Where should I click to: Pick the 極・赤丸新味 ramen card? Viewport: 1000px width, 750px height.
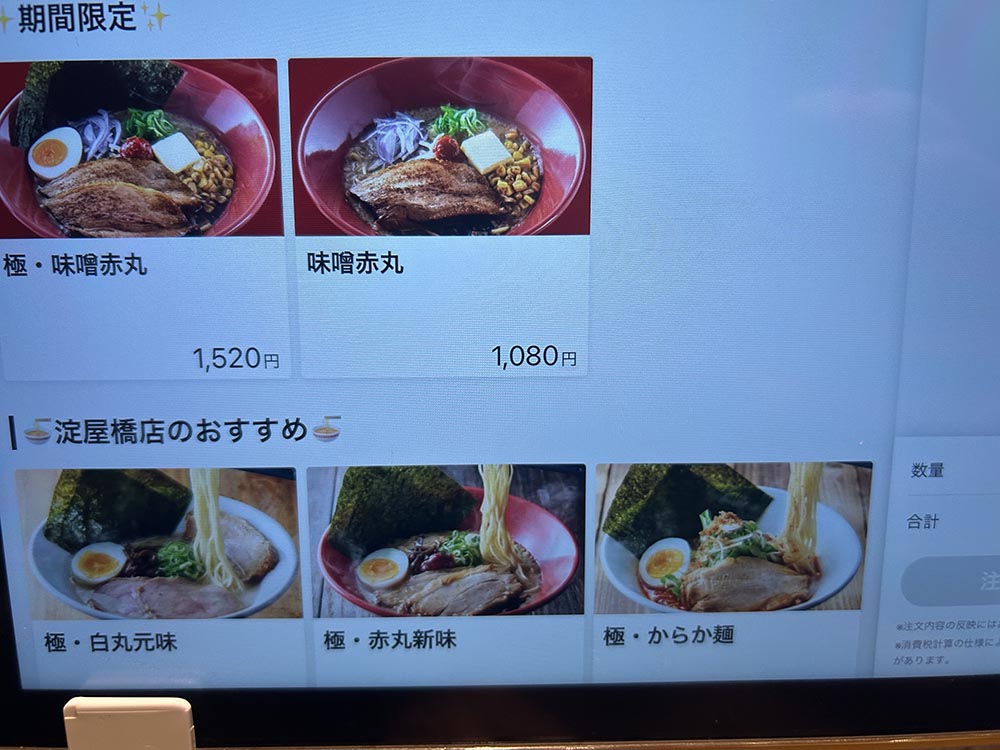tap(447, 570)
